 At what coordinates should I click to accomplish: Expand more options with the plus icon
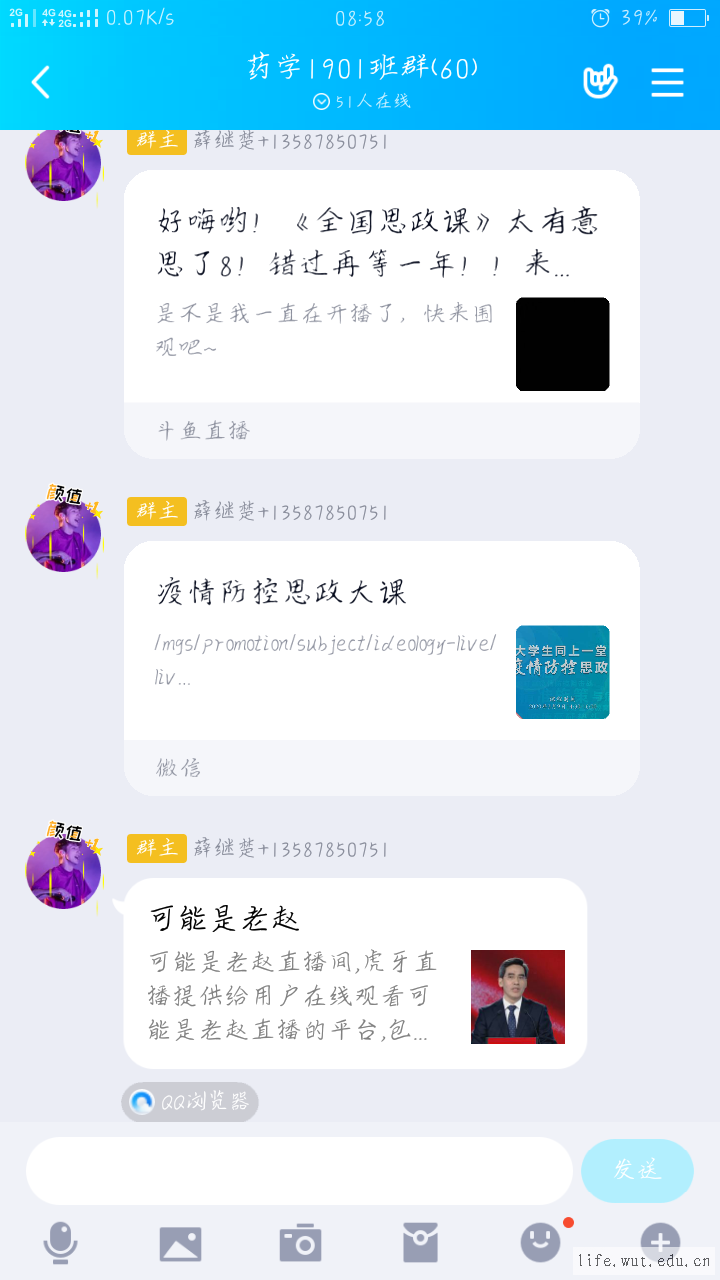click(660, 1243)
